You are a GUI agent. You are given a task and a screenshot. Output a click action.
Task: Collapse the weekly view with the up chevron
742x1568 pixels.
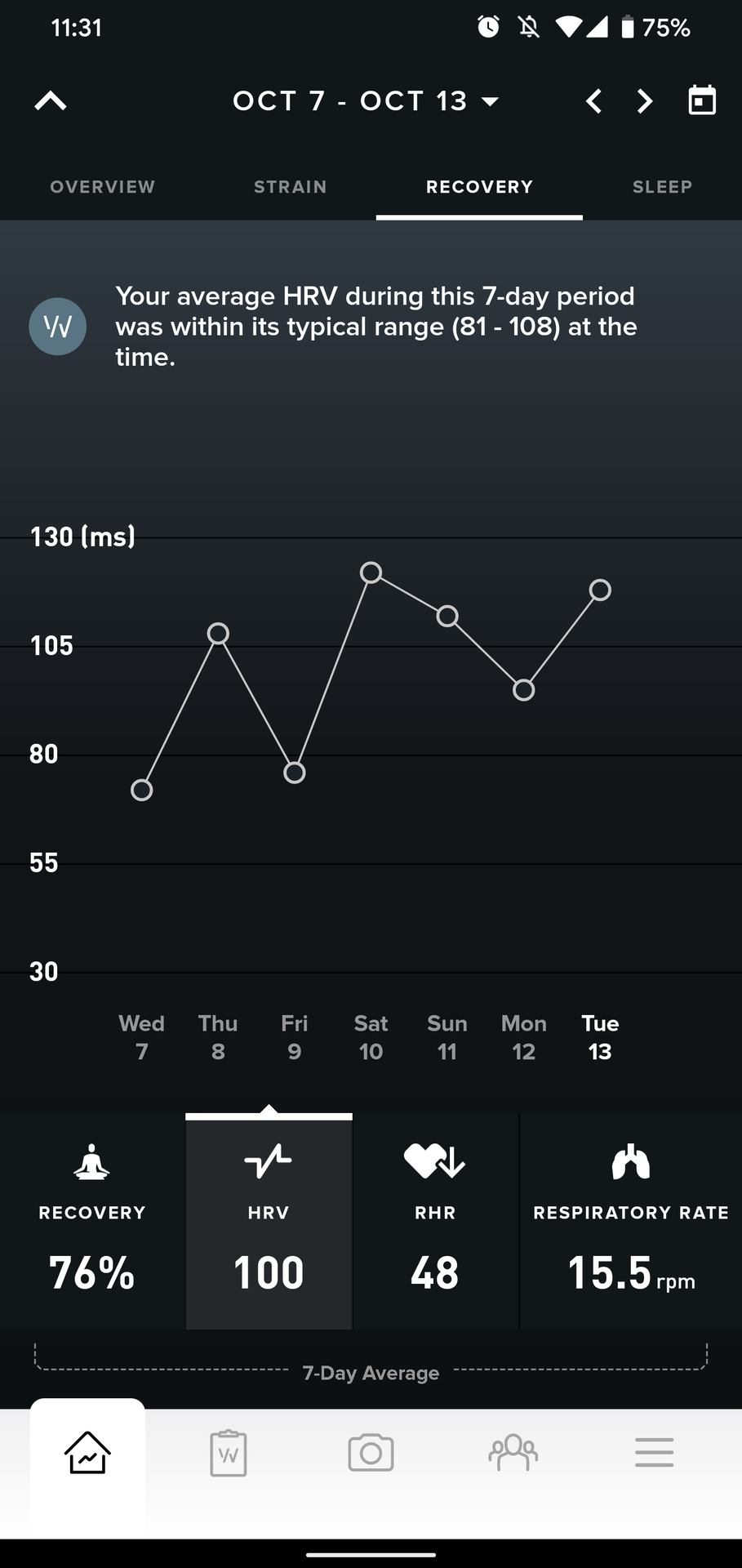point(51,101)
